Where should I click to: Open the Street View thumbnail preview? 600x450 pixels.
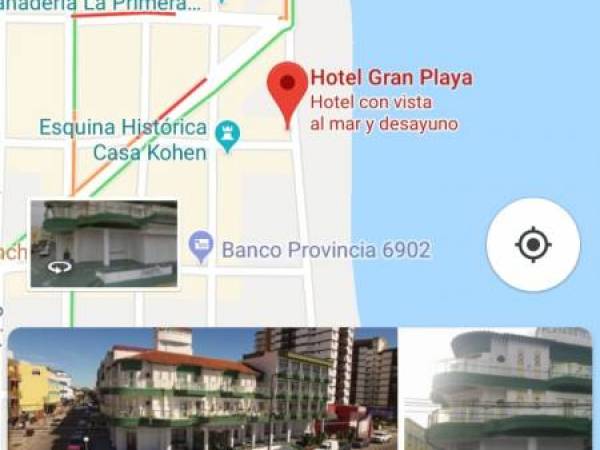point(104,244)
